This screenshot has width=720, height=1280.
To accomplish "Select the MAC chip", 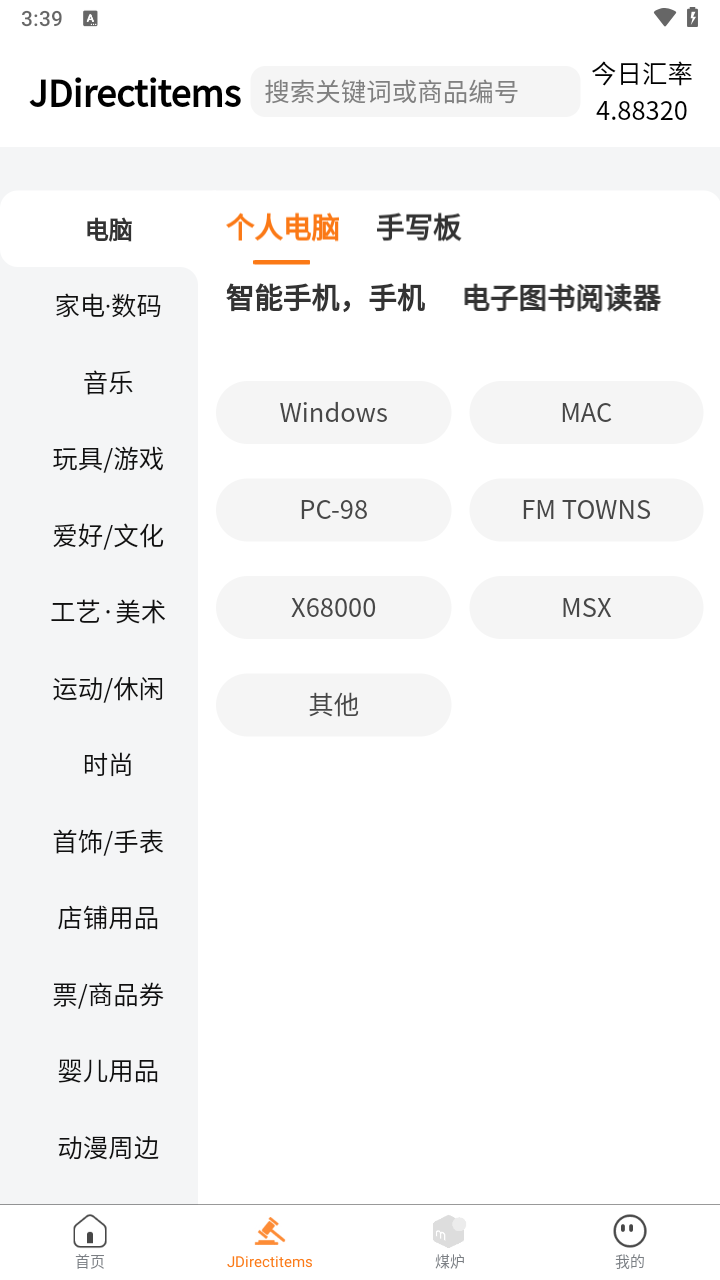I will 586,412.
